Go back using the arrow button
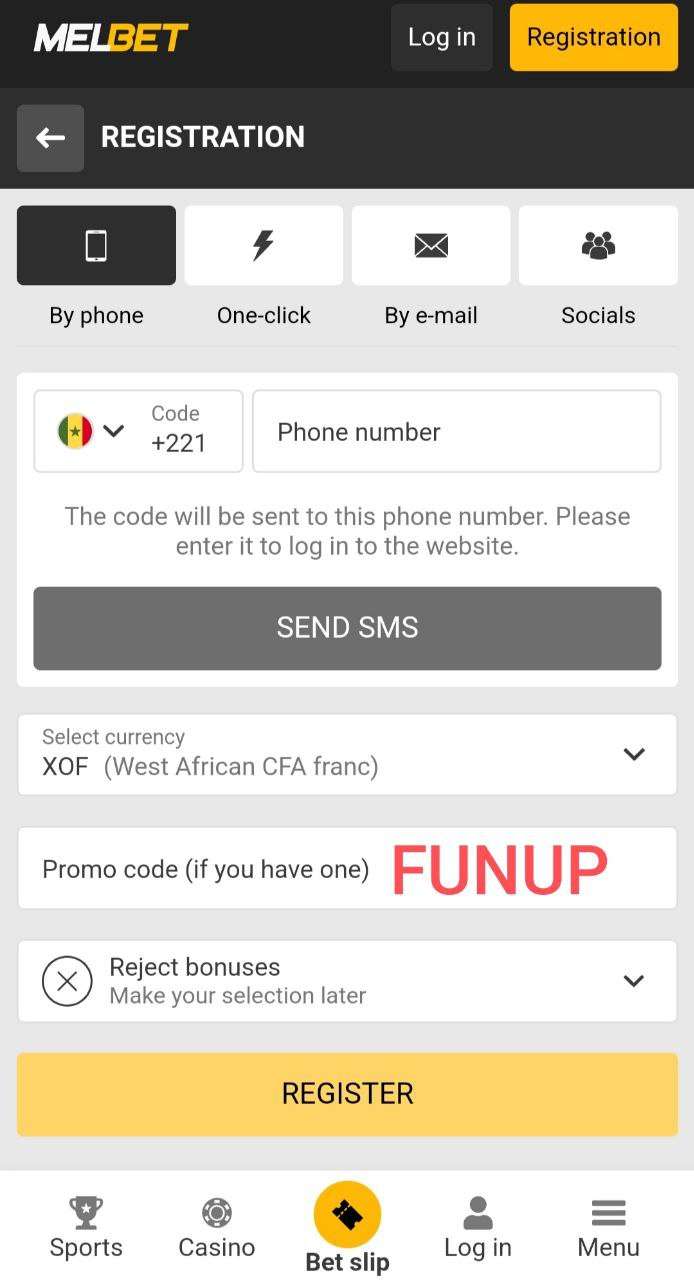694x1280 pixels. coord(50,138)
